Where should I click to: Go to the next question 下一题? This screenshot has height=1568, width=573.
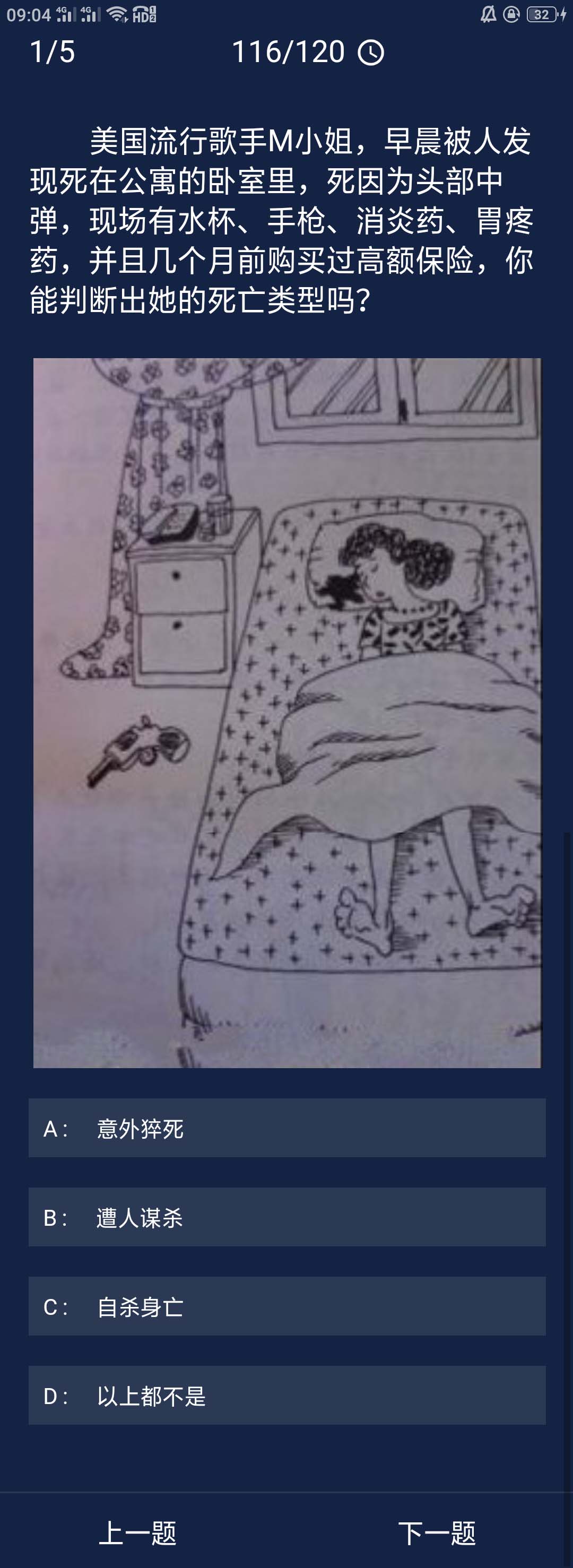click(x=436, y=1532)
